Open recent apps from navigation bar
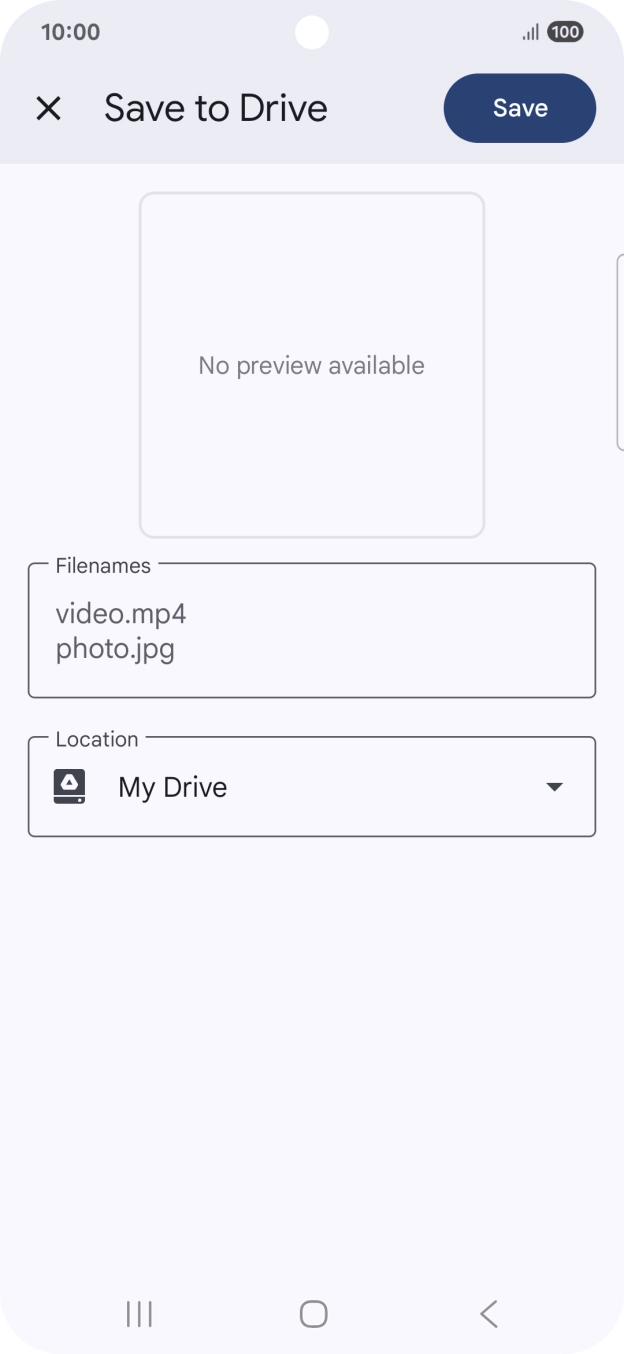 [139, 1313]
